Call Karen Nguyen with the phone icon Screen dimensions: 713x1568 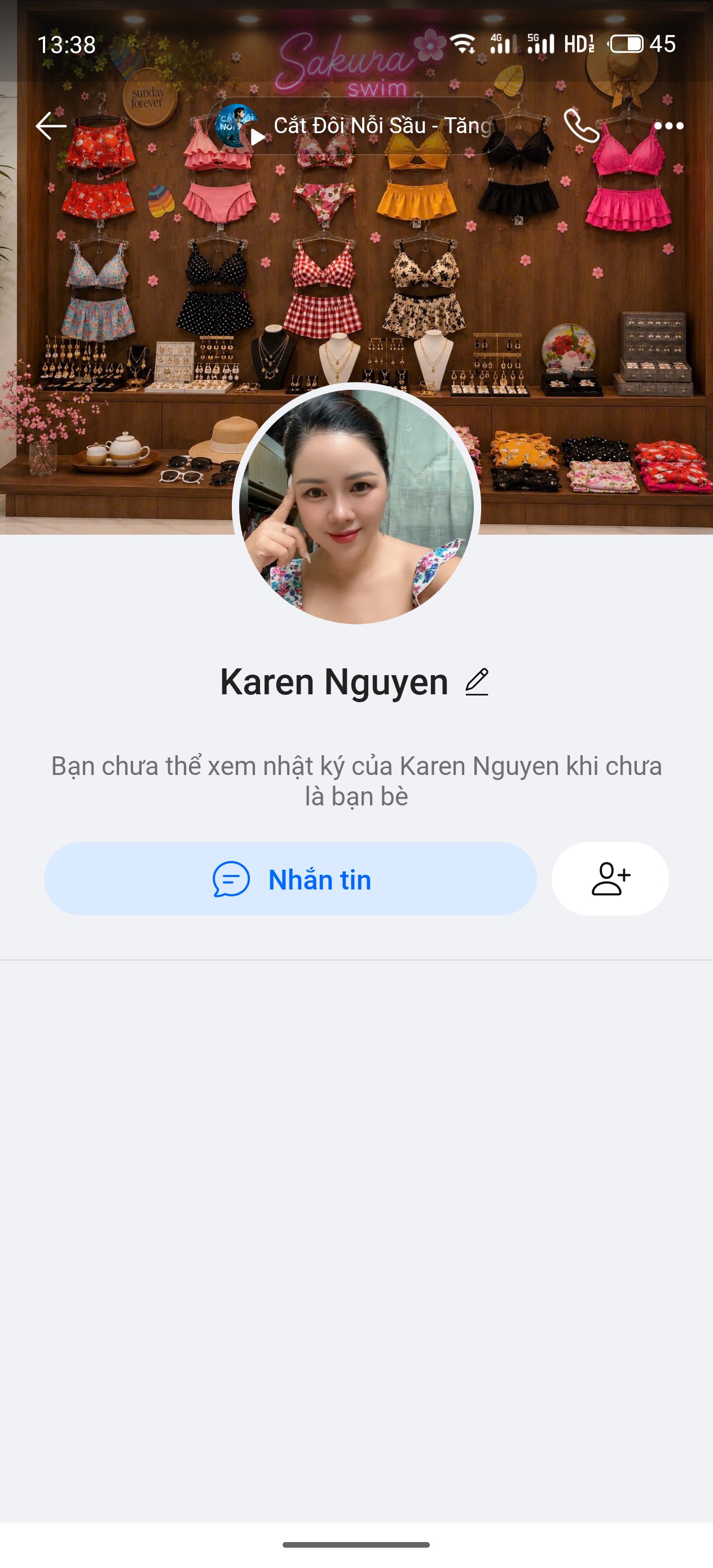pos(582,126)
